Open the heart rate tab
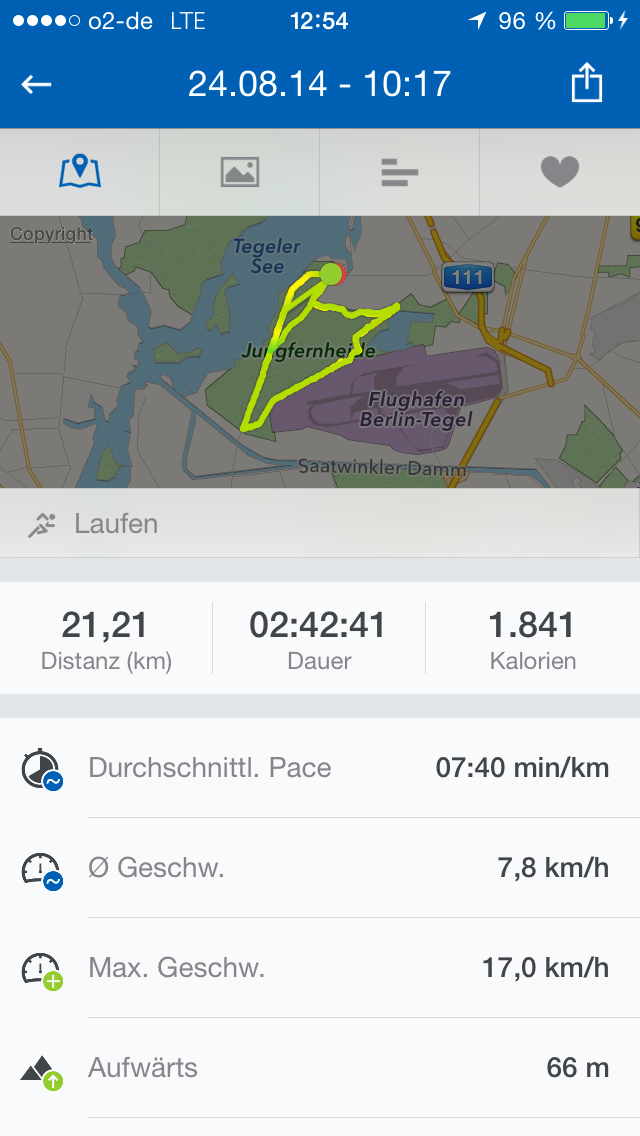The height and width of the screenshot is (1136, 640). tap(560, 172)
